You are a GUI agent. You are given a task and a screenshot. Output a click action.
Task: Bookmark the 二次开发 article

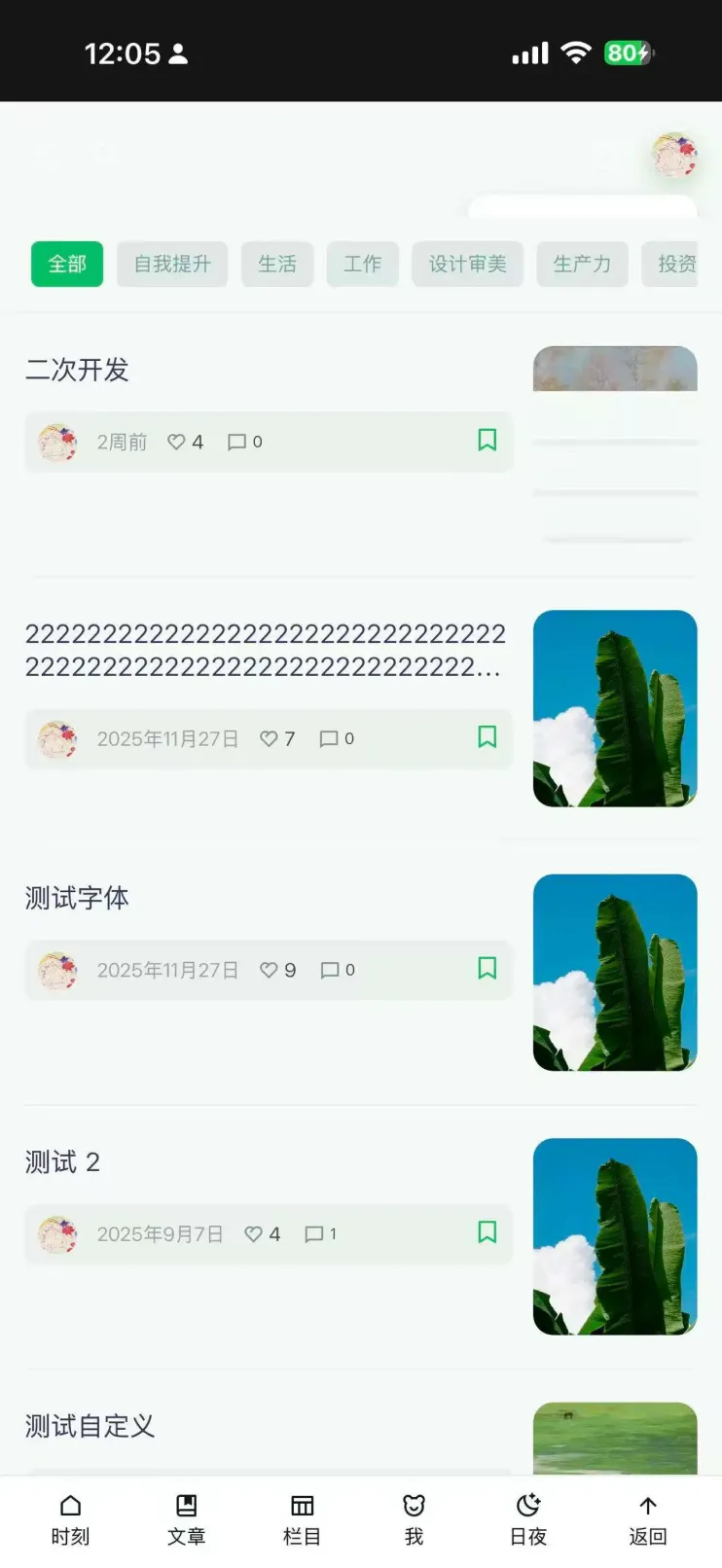487,441
